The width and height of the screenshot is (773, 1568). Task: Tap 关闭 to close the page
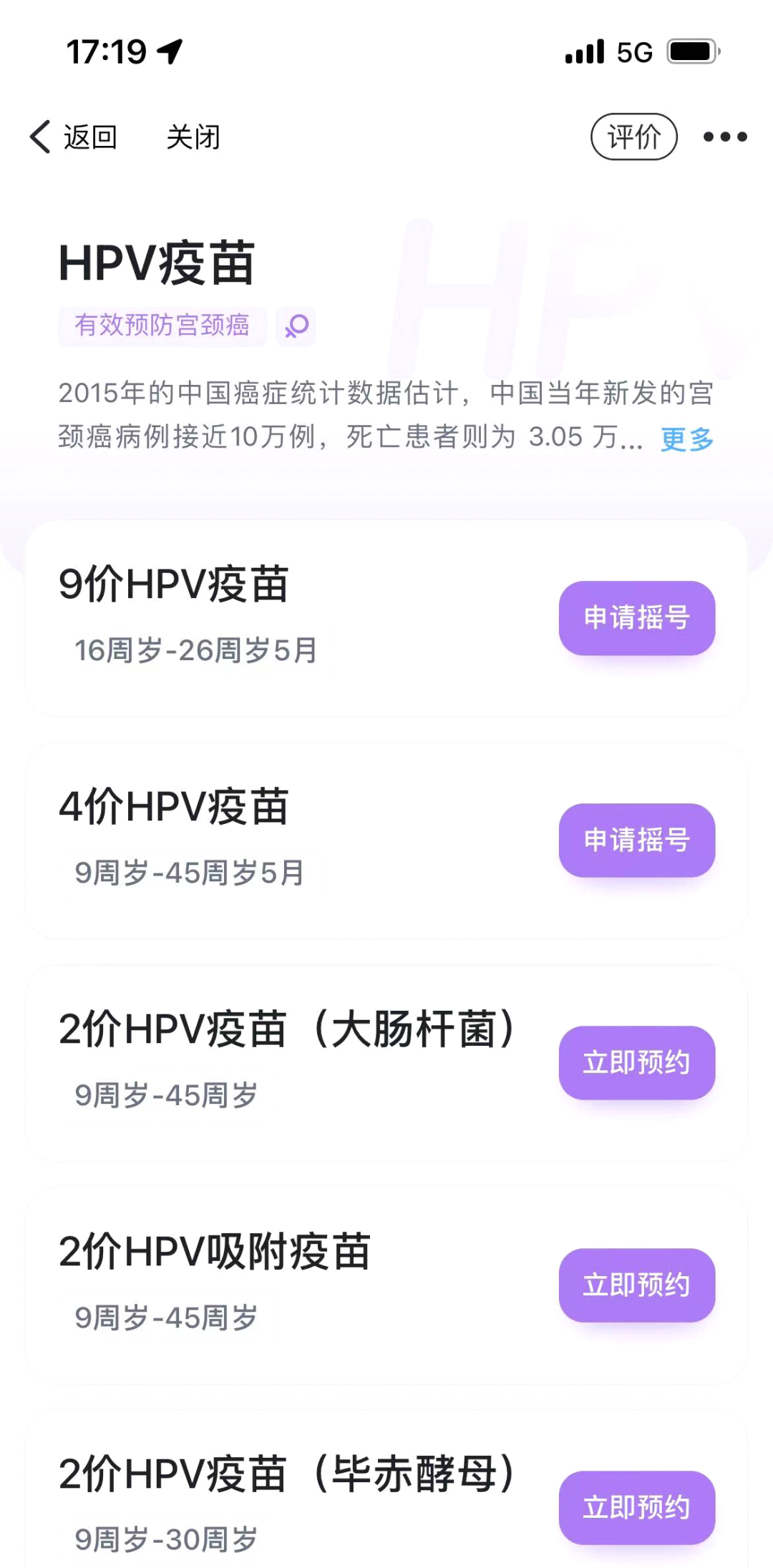193,137
